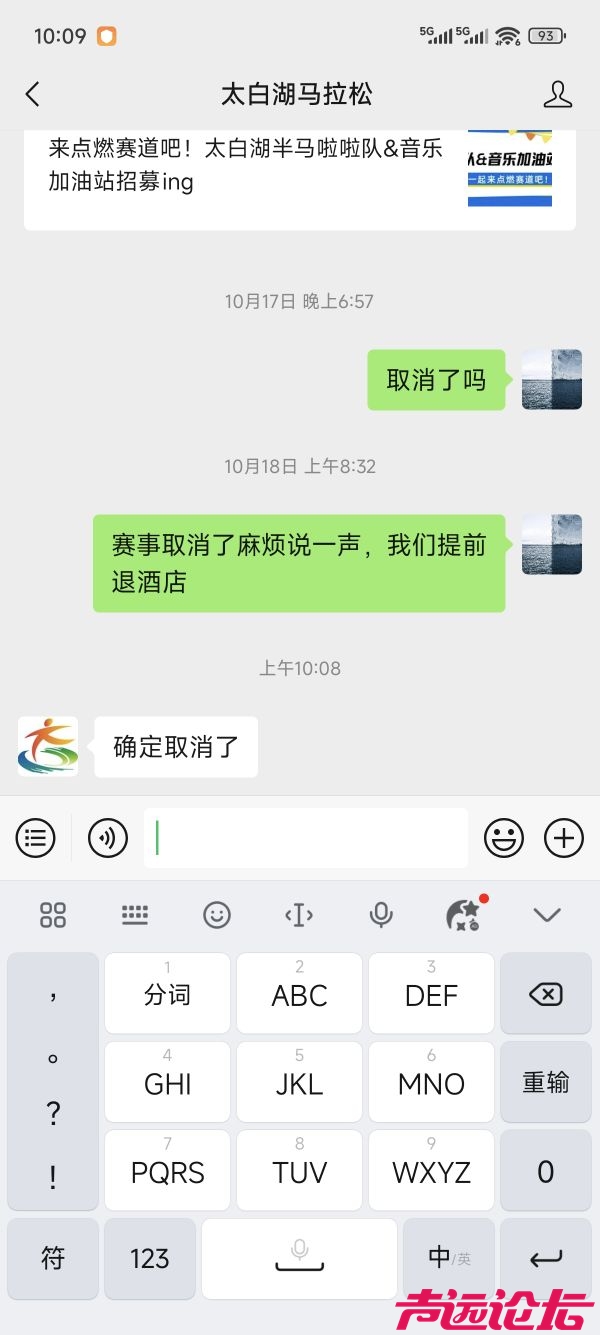
Task: Start keyboard voice input microphone
Action: coord(381,914)
